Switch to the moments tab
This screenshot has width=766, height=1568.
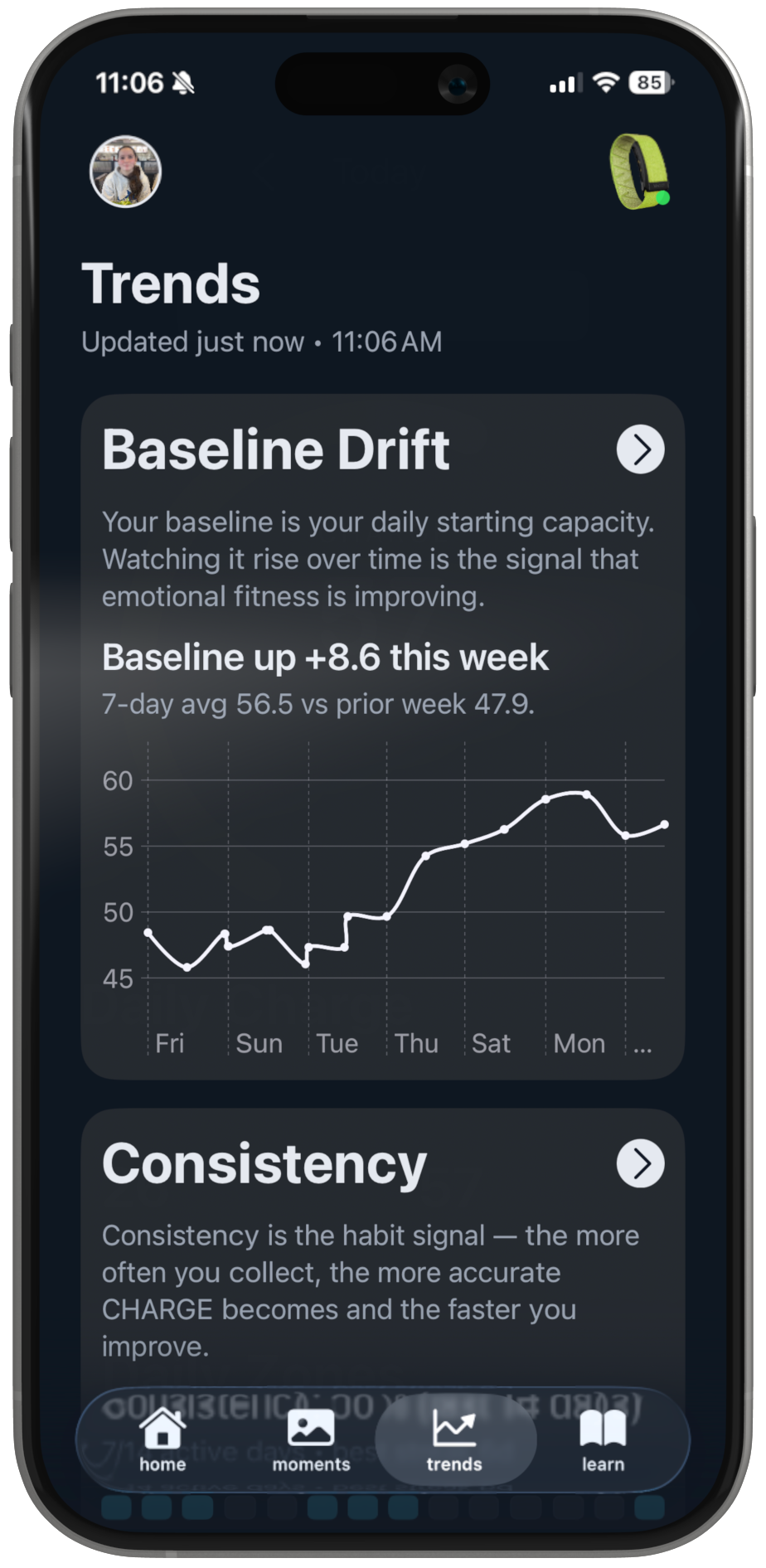pyautogui.click(x=311, y=1441)
